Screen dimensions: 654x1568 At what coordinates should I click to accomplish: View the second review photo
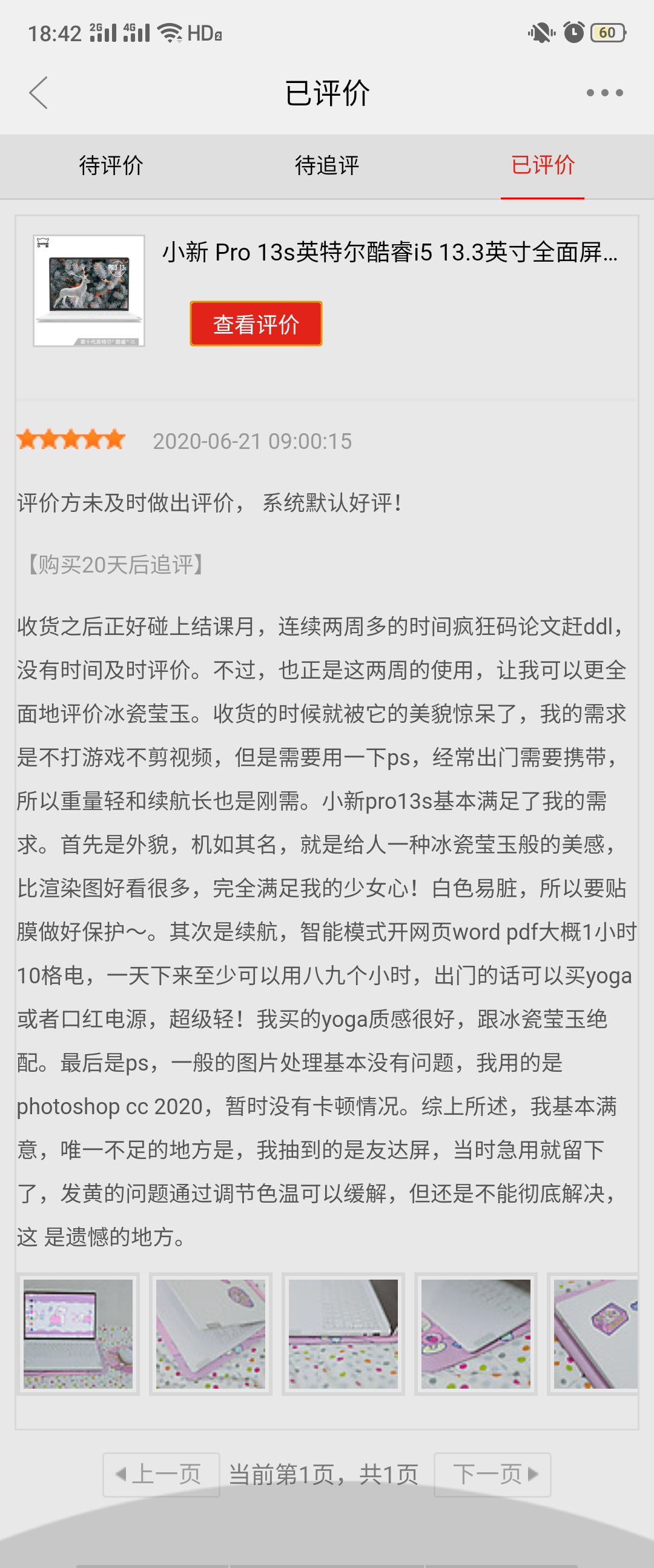coord(211,1334)
